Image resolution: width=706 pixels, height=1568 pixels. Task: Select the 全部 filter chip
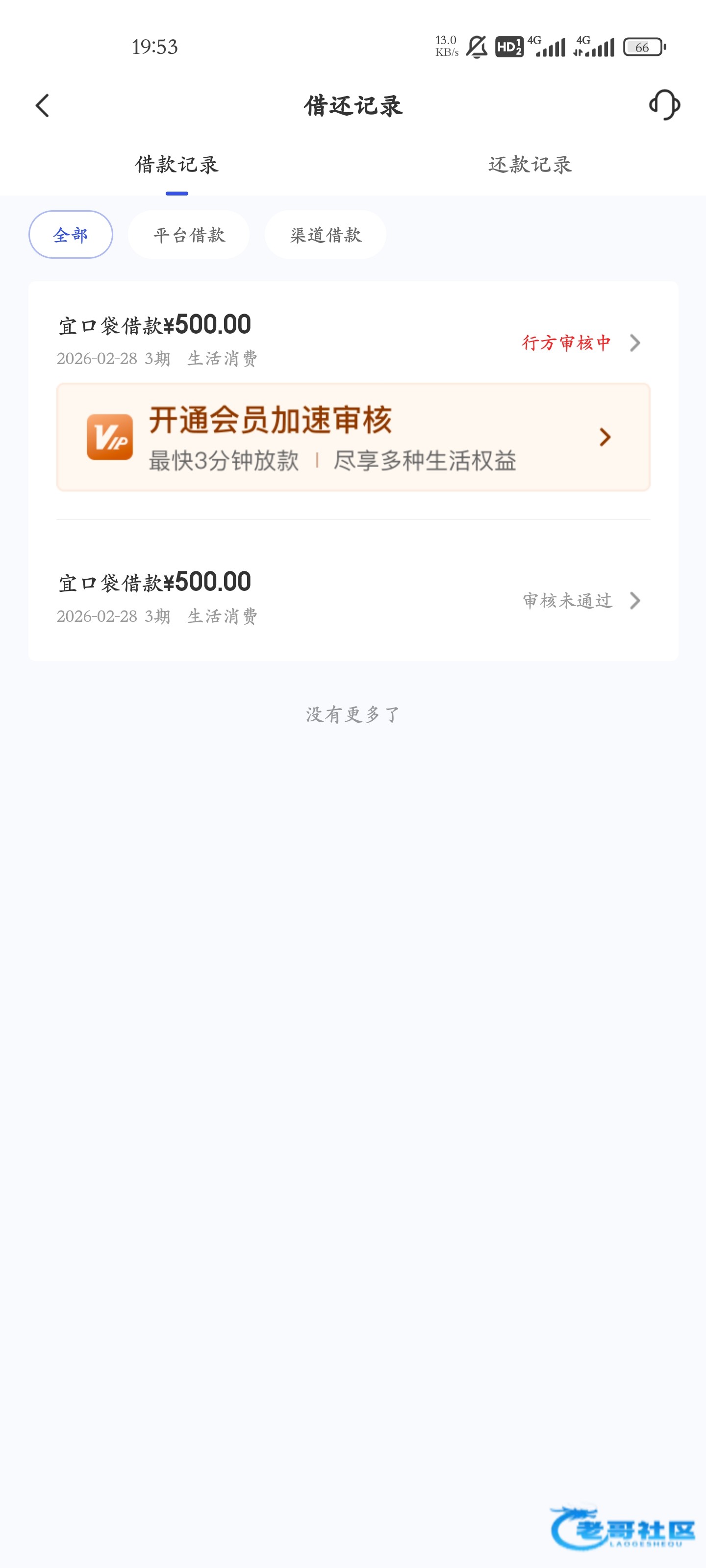tap(71, 235)
